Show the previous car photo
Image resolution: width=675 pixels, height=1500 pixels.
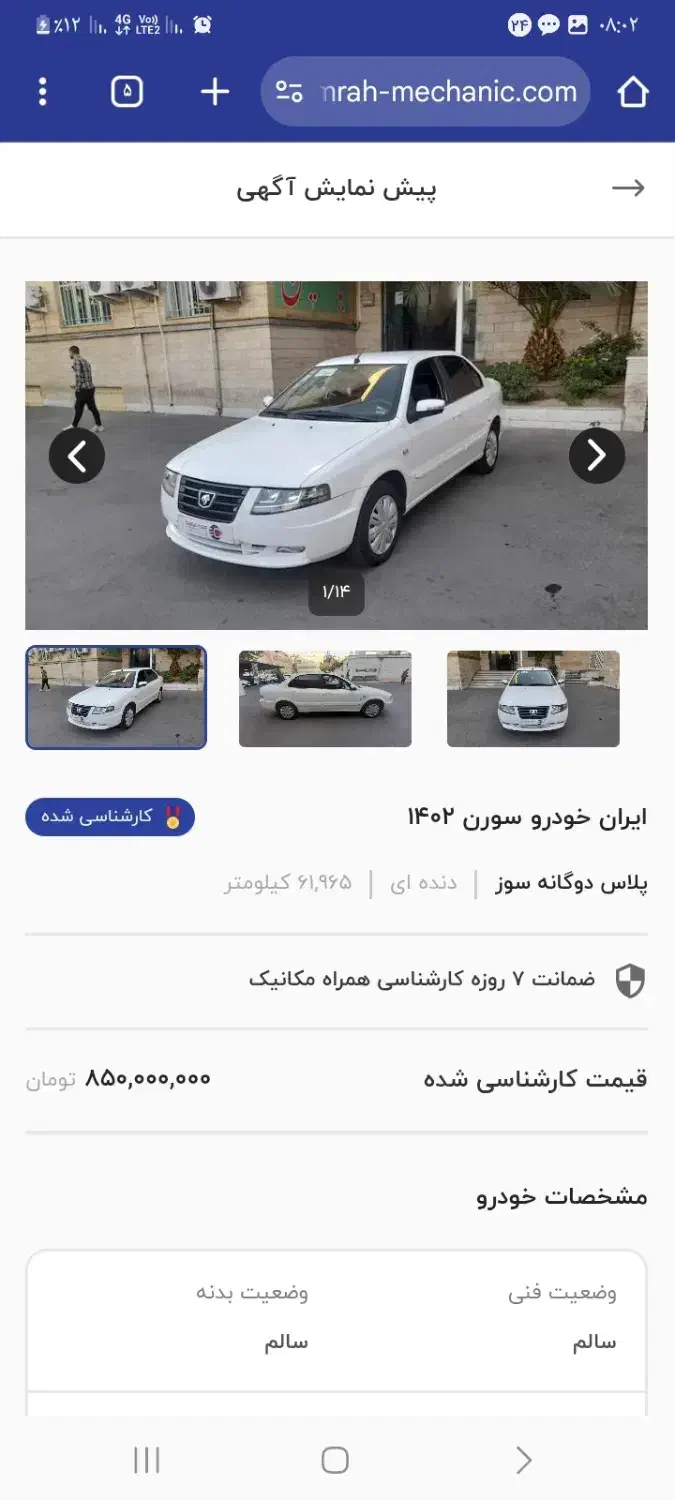(x=77, y=455)
